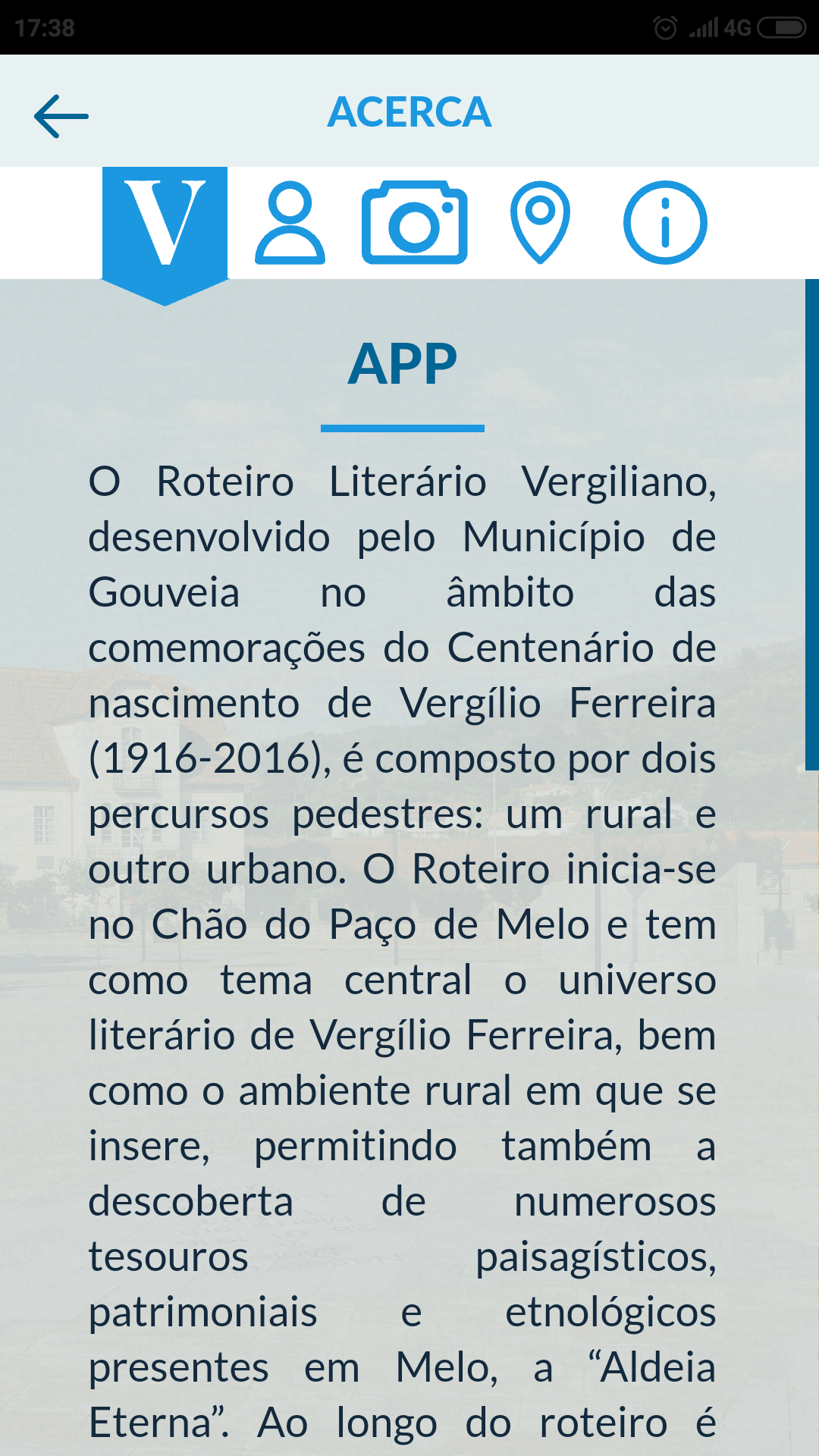819x1456 pixels.
Task: Switch to the person profile tab
Action: click(290, 223)
